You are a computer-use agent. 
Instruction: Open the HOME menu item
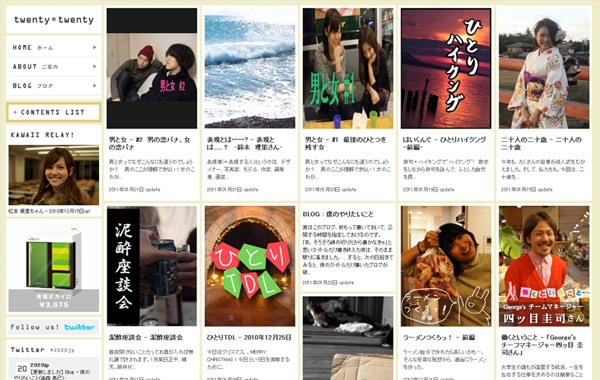54,47
